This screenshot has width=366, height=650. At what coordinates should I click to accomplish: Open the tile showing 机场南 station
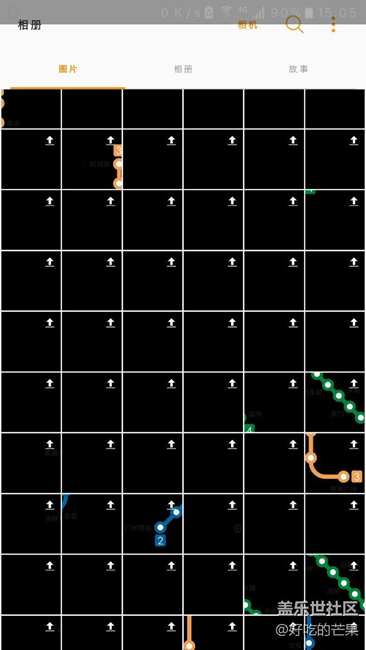(92, 159)
